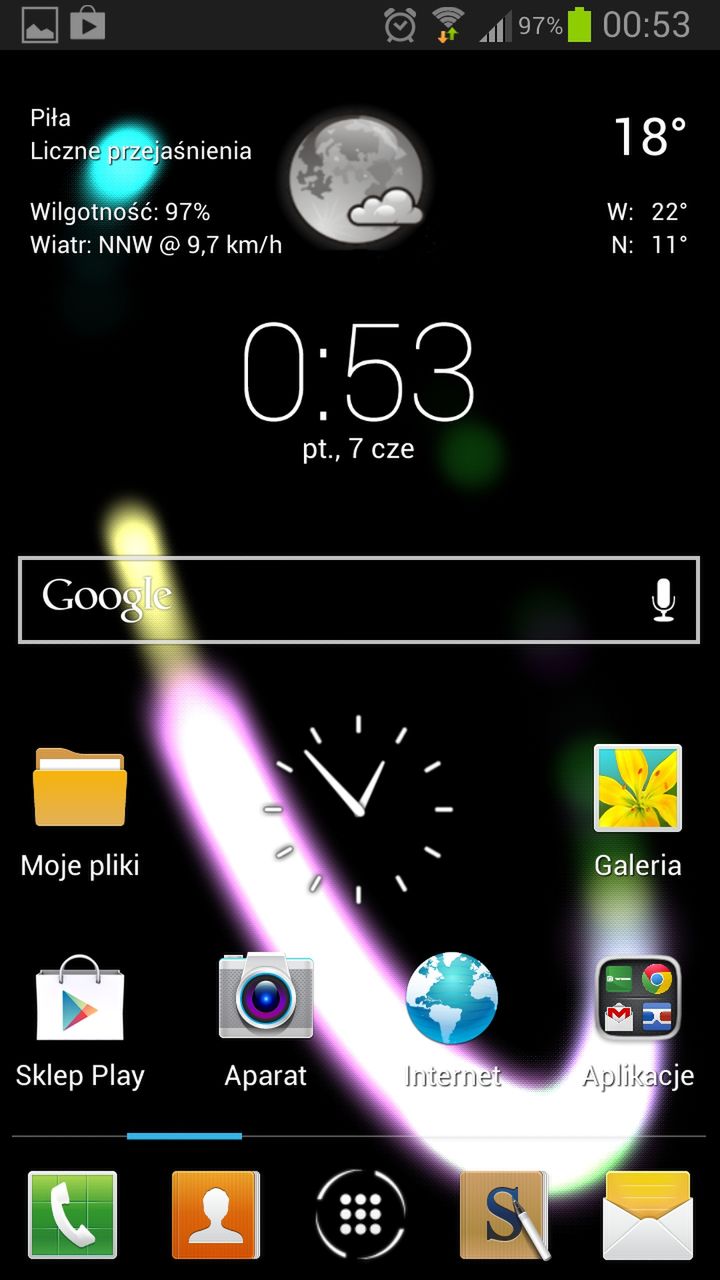Viewport: 720px width, 1280px height.
Task: Tap the analog clock widget
Action: click(358, 808)
